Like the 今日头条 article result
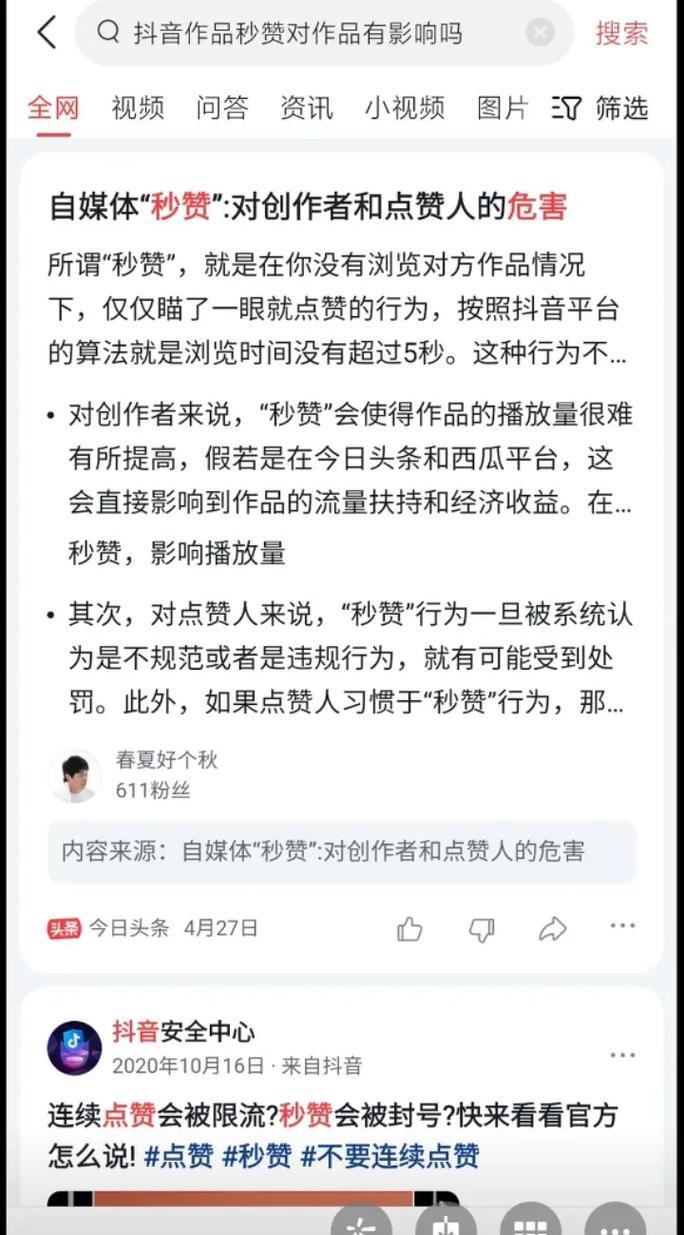 point(410,929)
